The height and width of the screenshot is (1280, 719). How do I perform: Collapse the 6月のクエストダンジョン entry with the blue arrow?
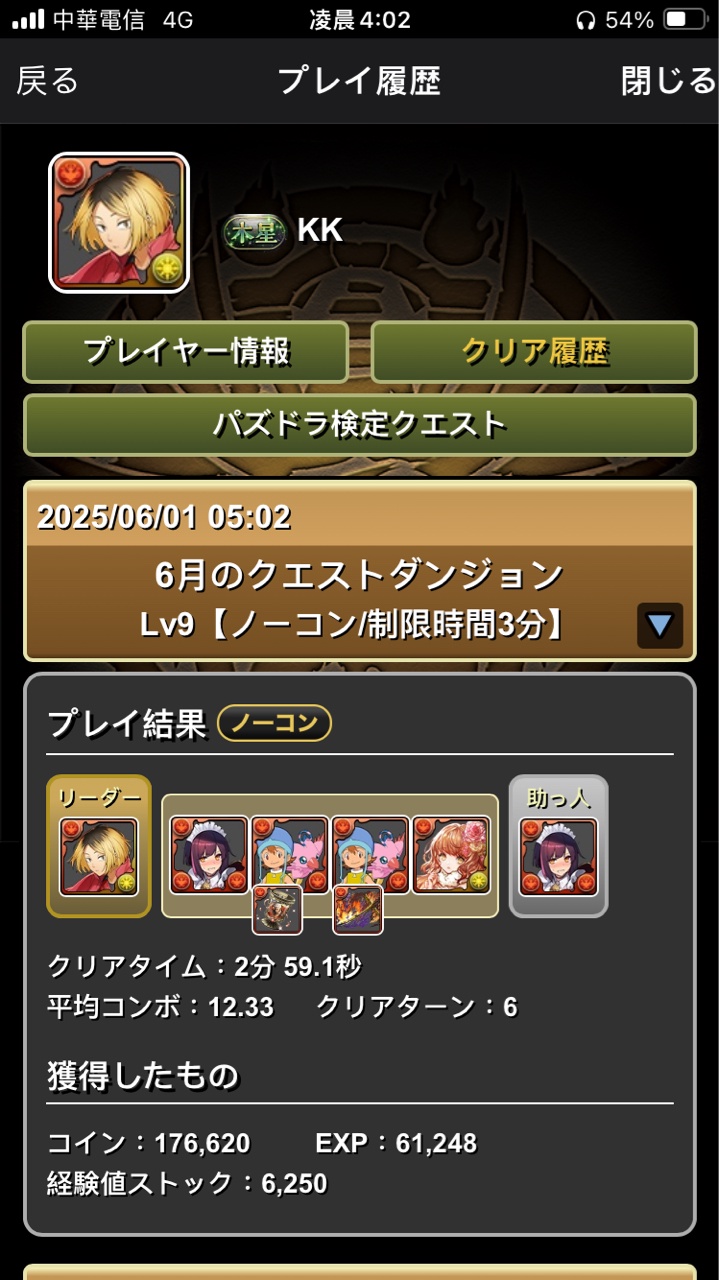pos(659,626)
